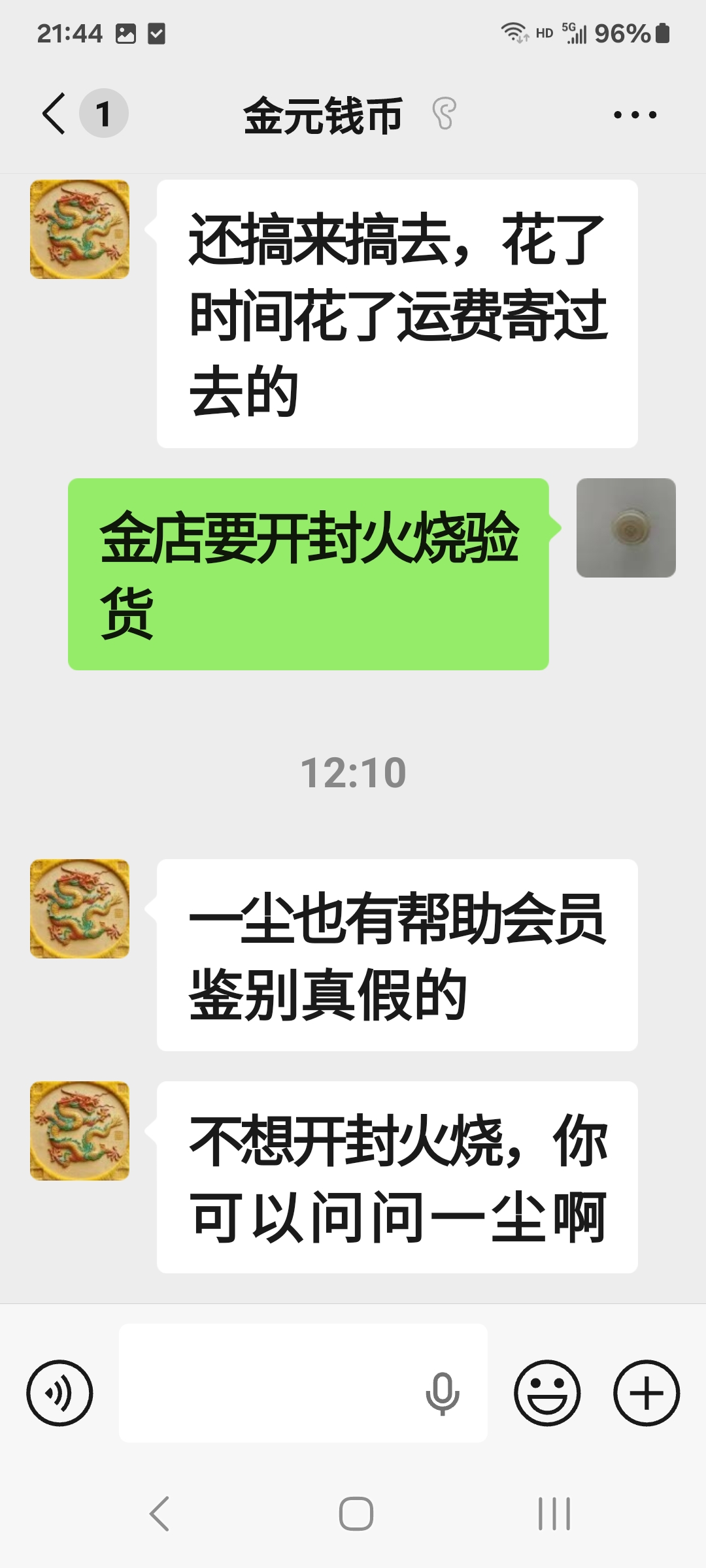
Task: View my own avatar profile
Action: point(626,528)
